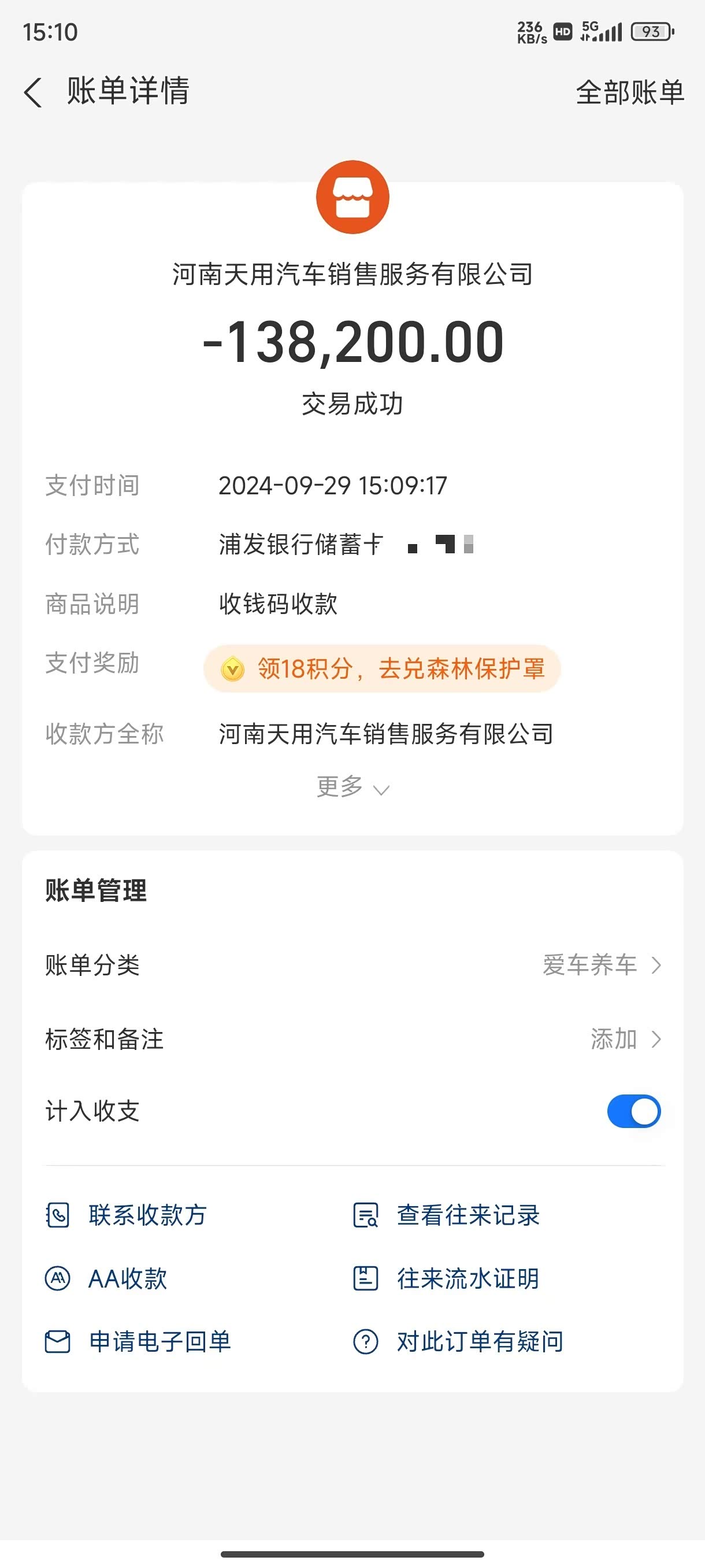Image resolution: width=705 pixels, height=1568 pixels.
Task: Tap the 领18积分 payment reward chip
Action: [x=382, y=669]
